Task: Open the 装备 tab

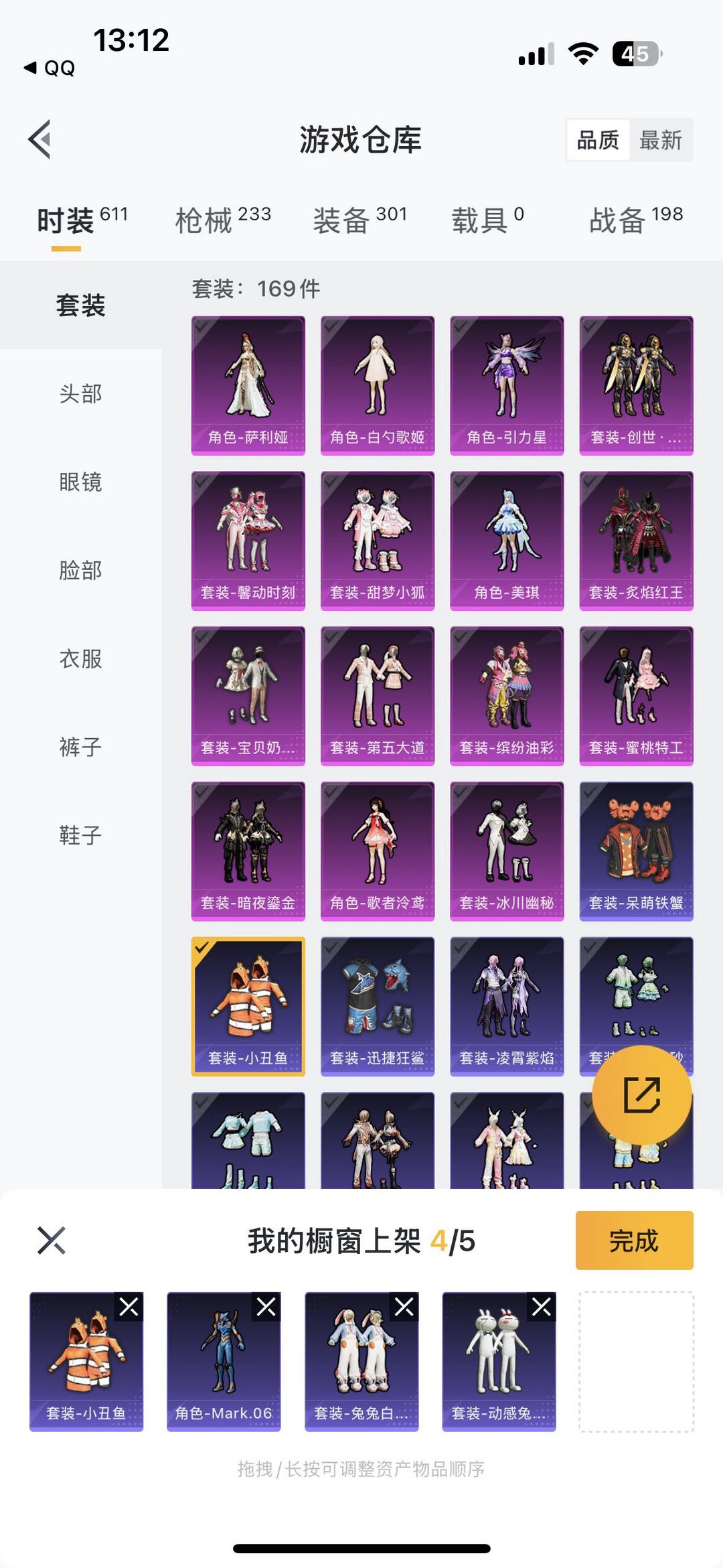Action: (x=360, y=220)
